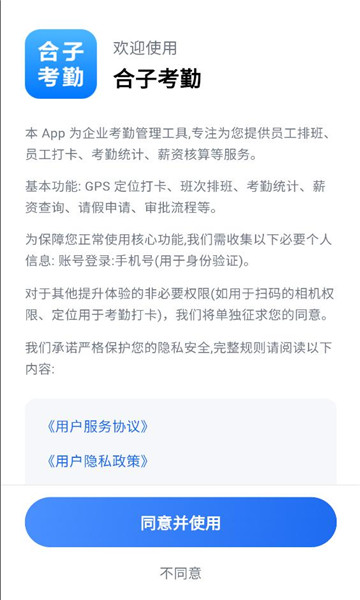Open the 《用户服务协议》 link
Image resolution: width=360 pixels, height=600 pixels.
(97, 427)
